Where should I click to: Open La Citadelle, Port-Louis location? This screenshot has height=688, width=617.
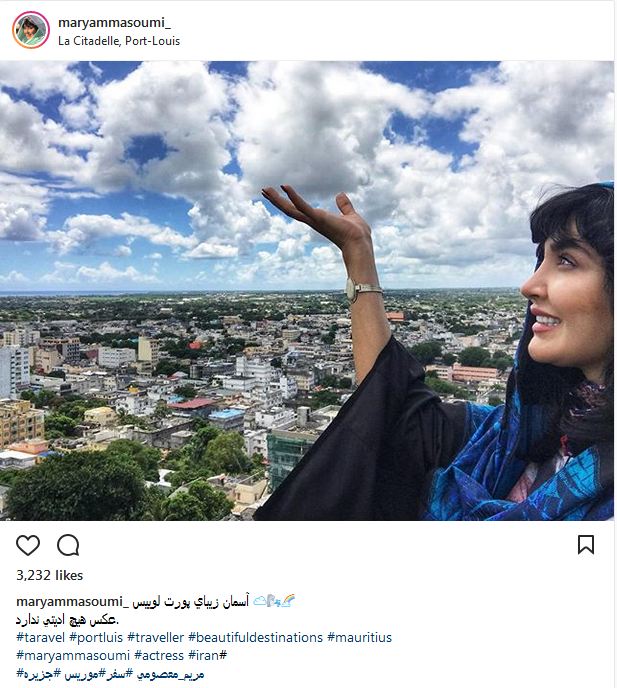119,41
